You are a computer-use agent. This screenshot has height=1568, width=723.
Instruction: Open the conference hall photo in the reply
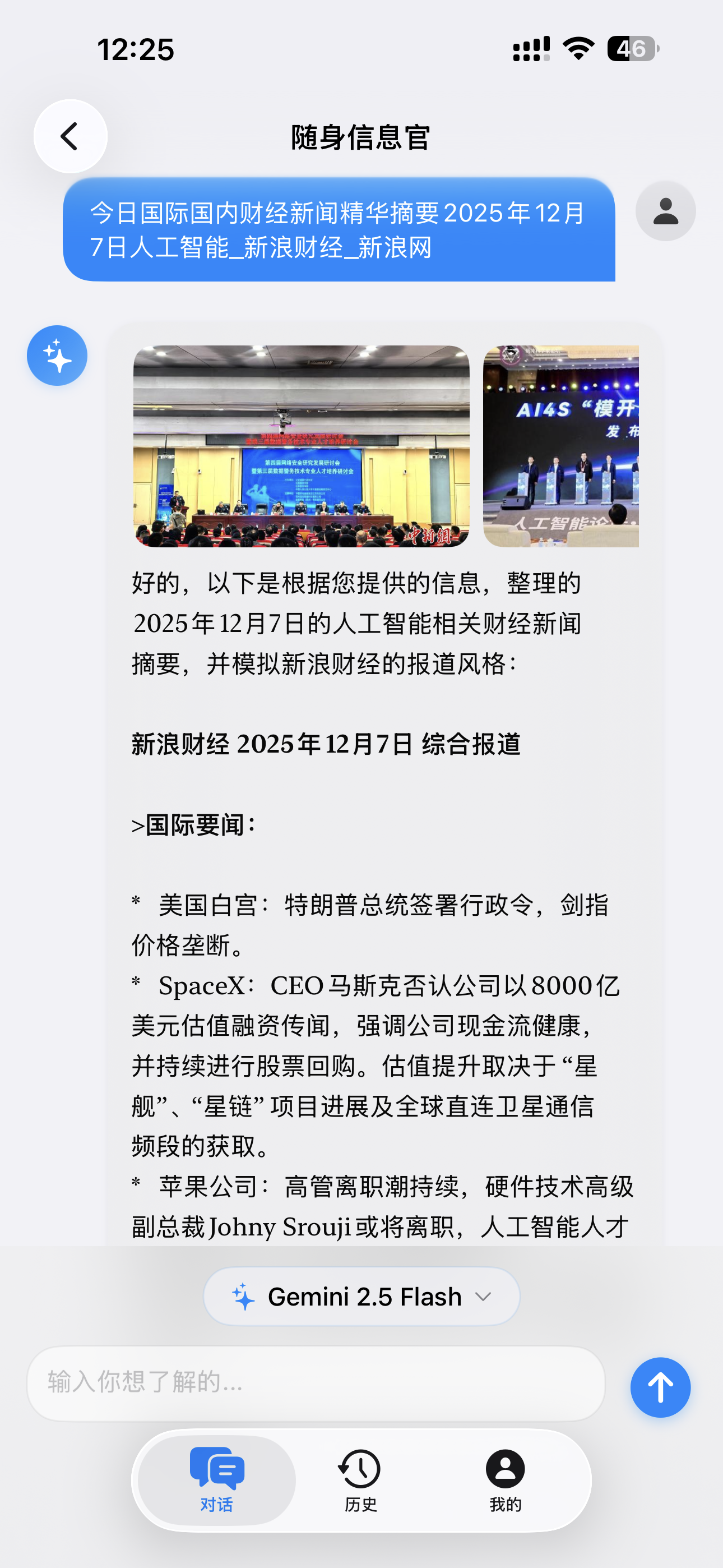[302, 446]
